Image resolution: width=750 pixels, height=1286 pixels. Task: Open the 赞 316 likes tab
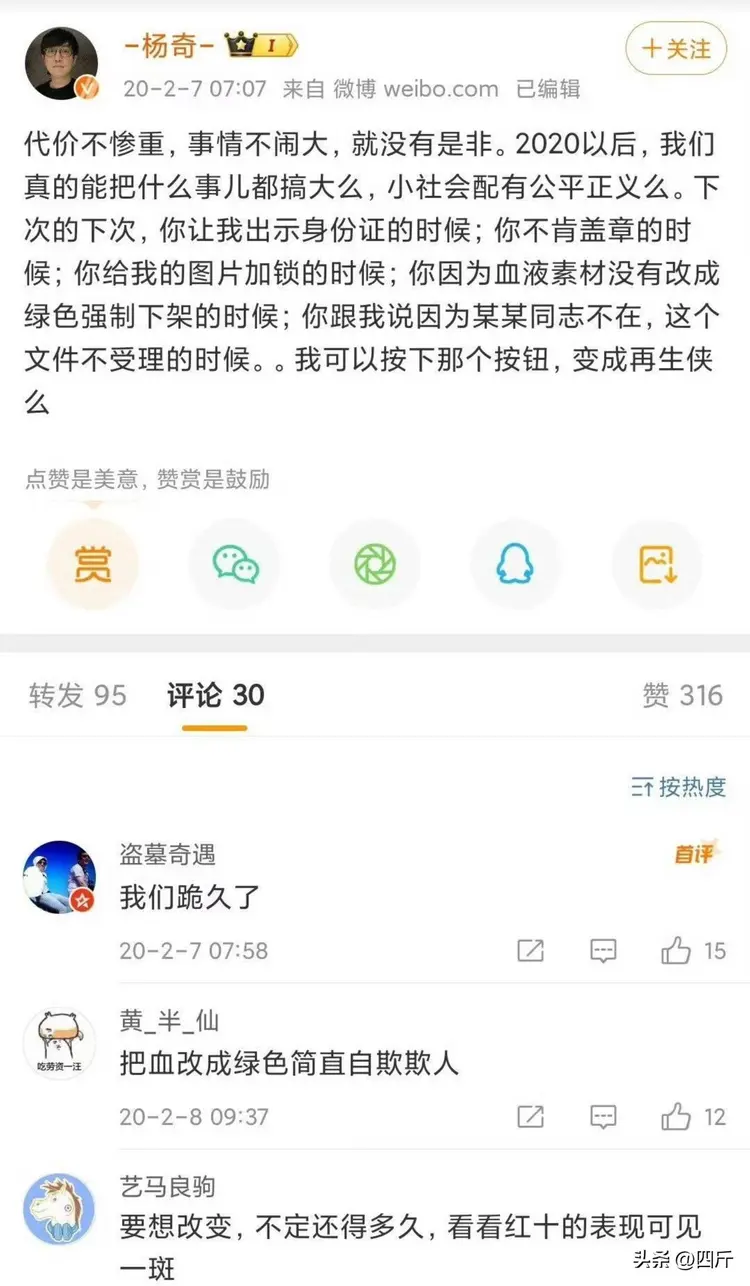682,695
